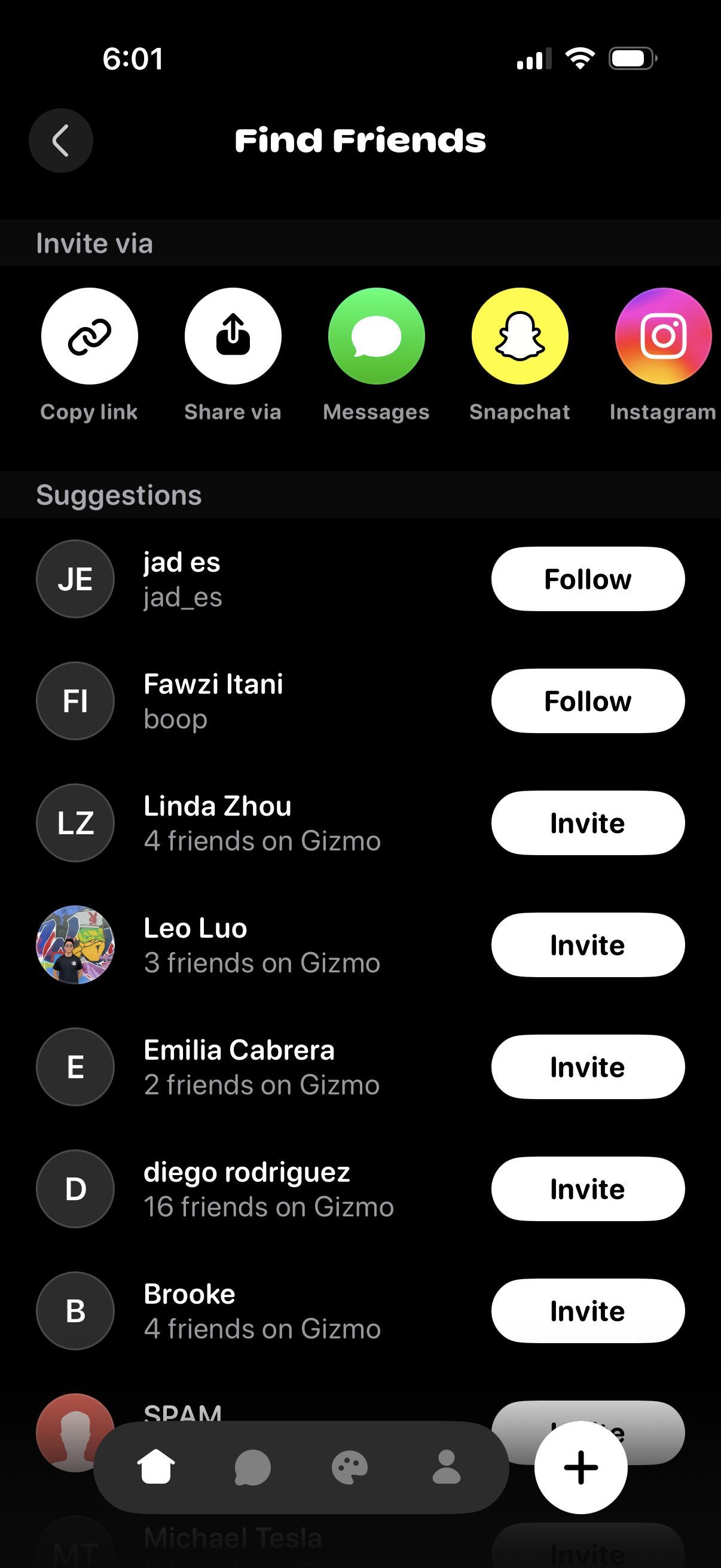Viewport: 721px width, 1568px height.
Task: Go back with the back arrow
Action: coord(61,140)
